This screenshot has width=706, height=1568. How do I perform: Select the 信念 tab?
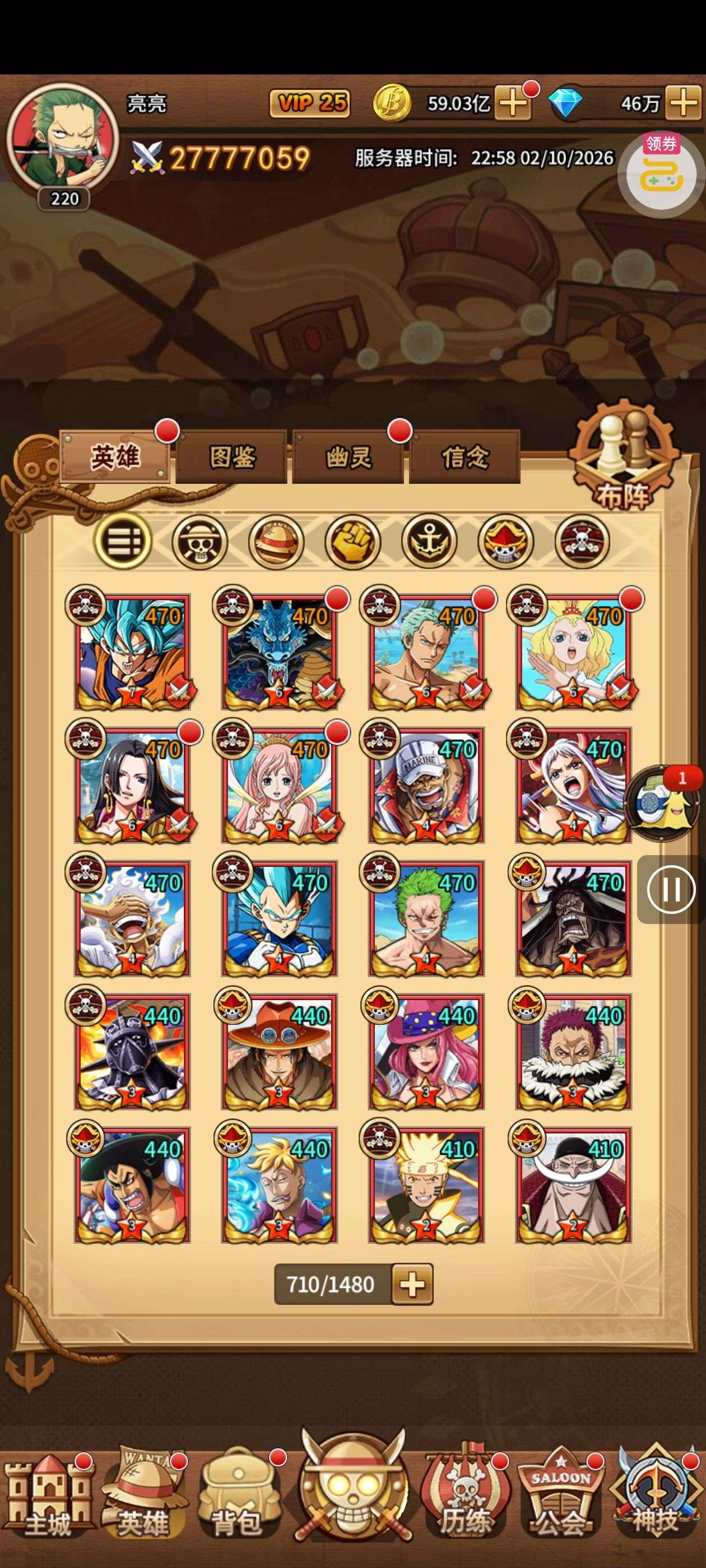click(x=465, y=457)
